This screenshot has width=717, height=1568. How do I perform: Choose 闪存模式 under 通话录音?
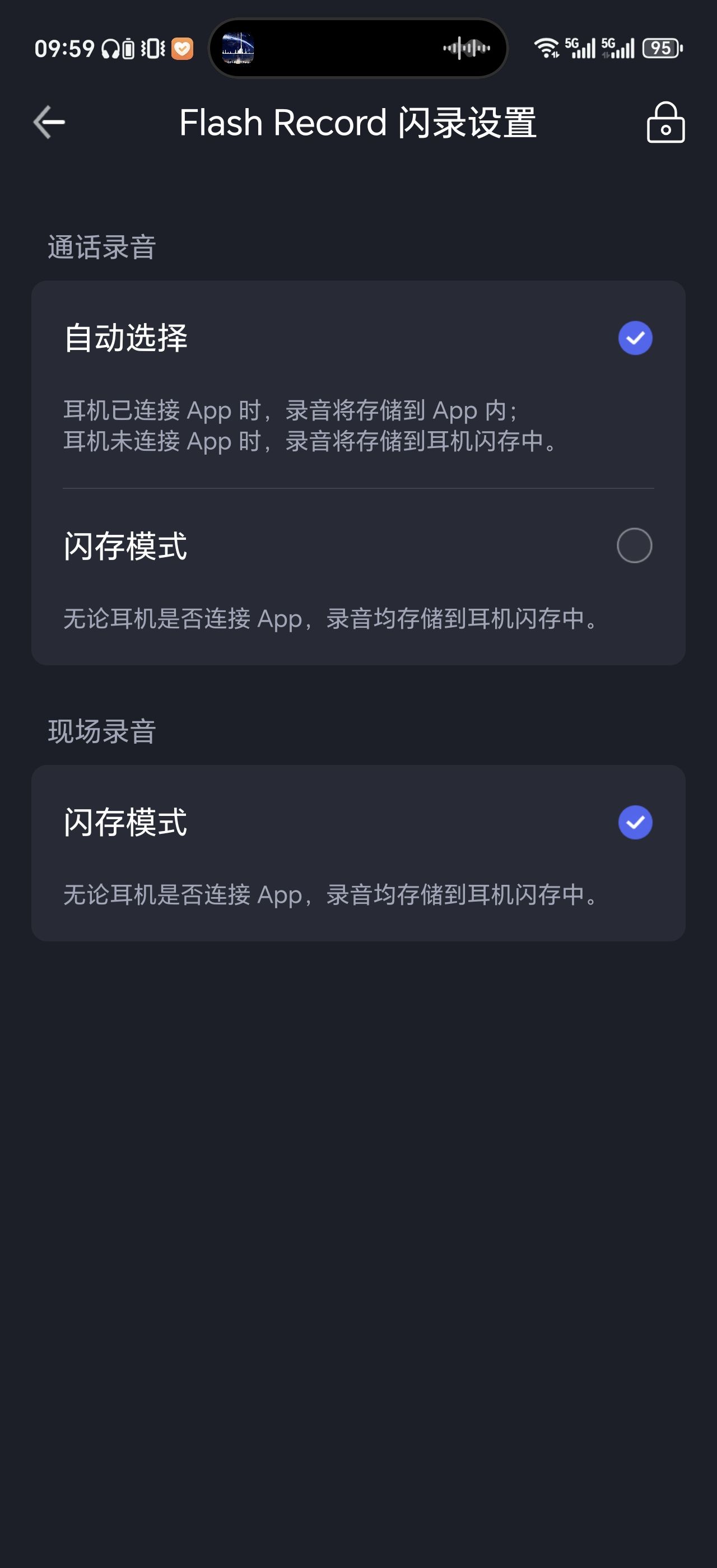(634, 545)
